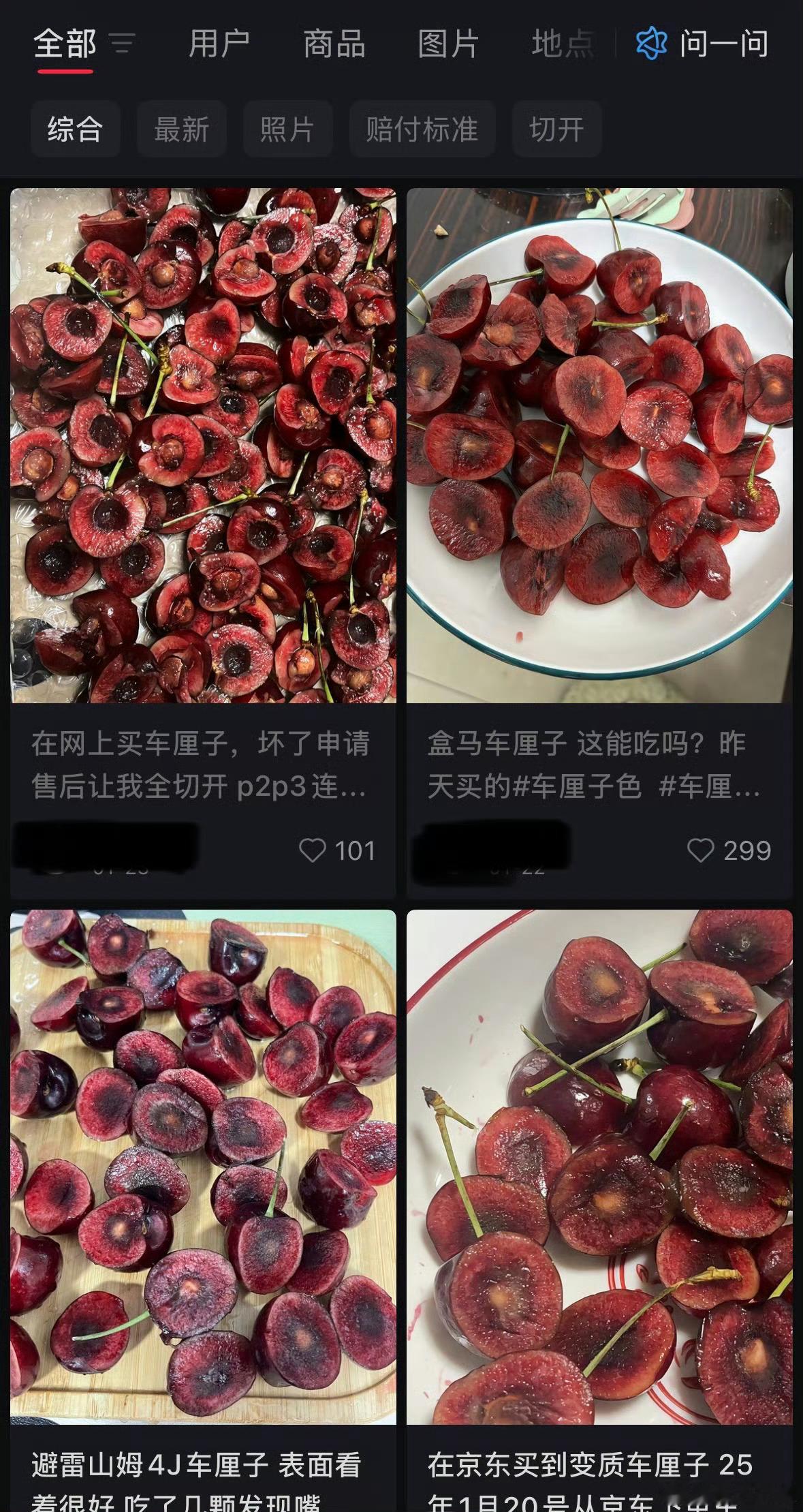Tap the heart icon showing 299 likes
The width and height of the screenshot is (803, 1512).
pos(702,851)
